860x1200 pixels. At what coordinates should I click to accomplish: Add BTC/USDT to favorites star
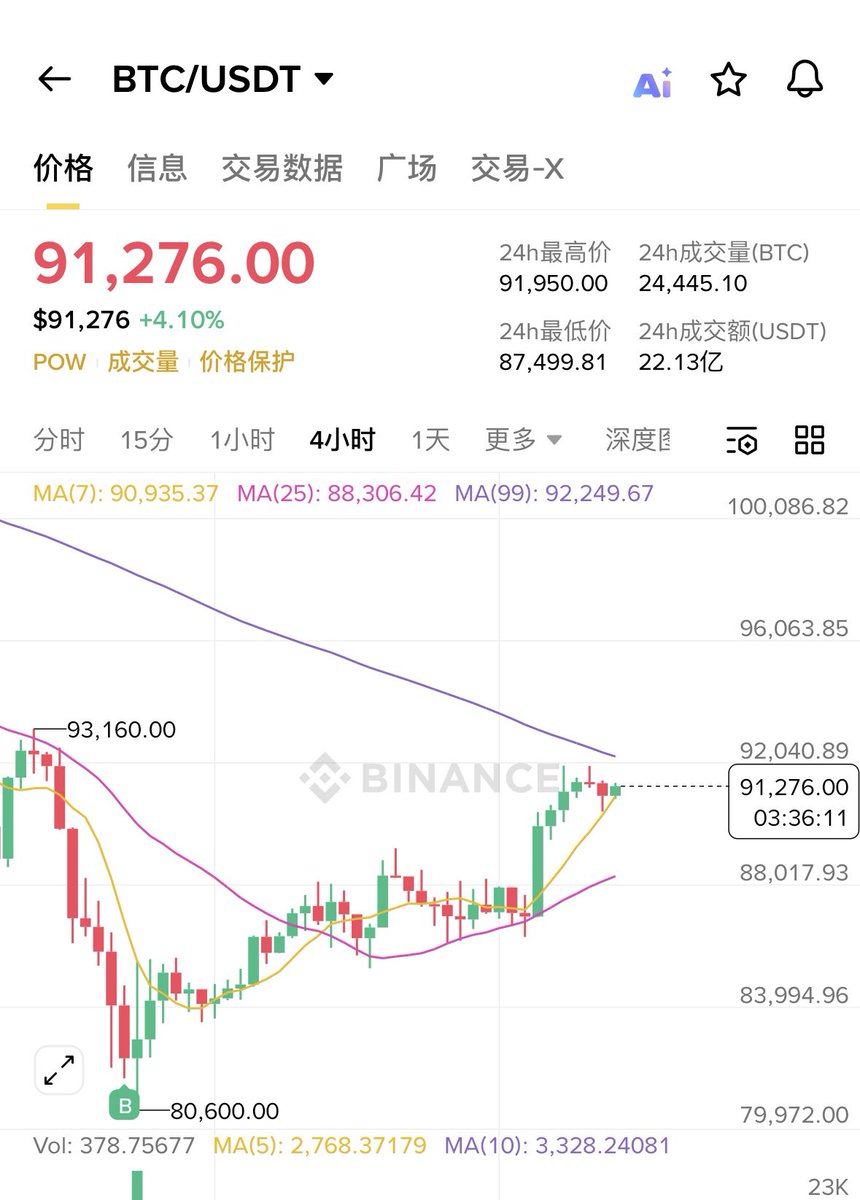pyautogui.click(x=728, y=80)
